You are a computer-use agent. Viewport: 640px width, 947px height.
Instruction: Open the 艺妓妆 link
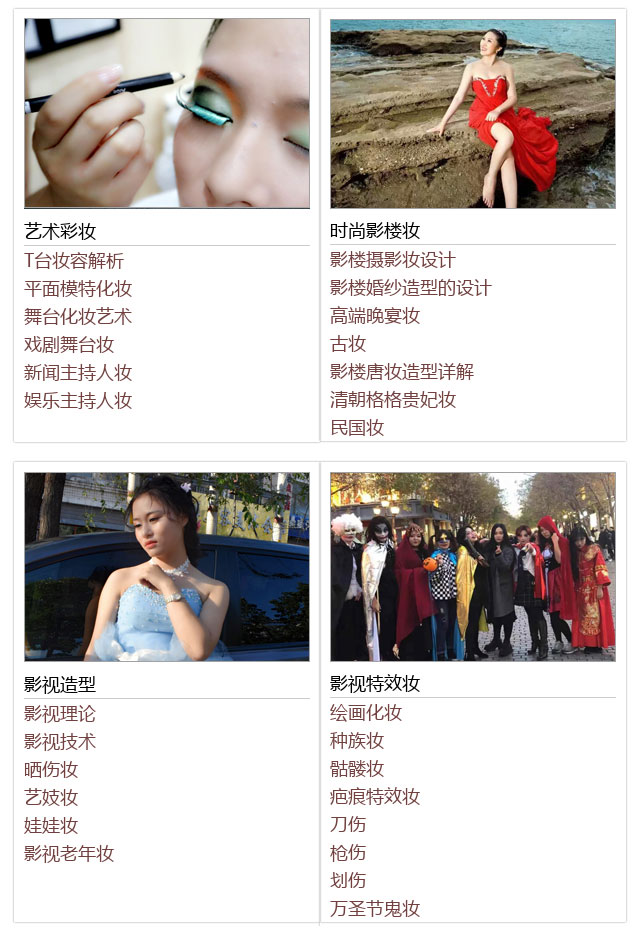tap(51, 798)
